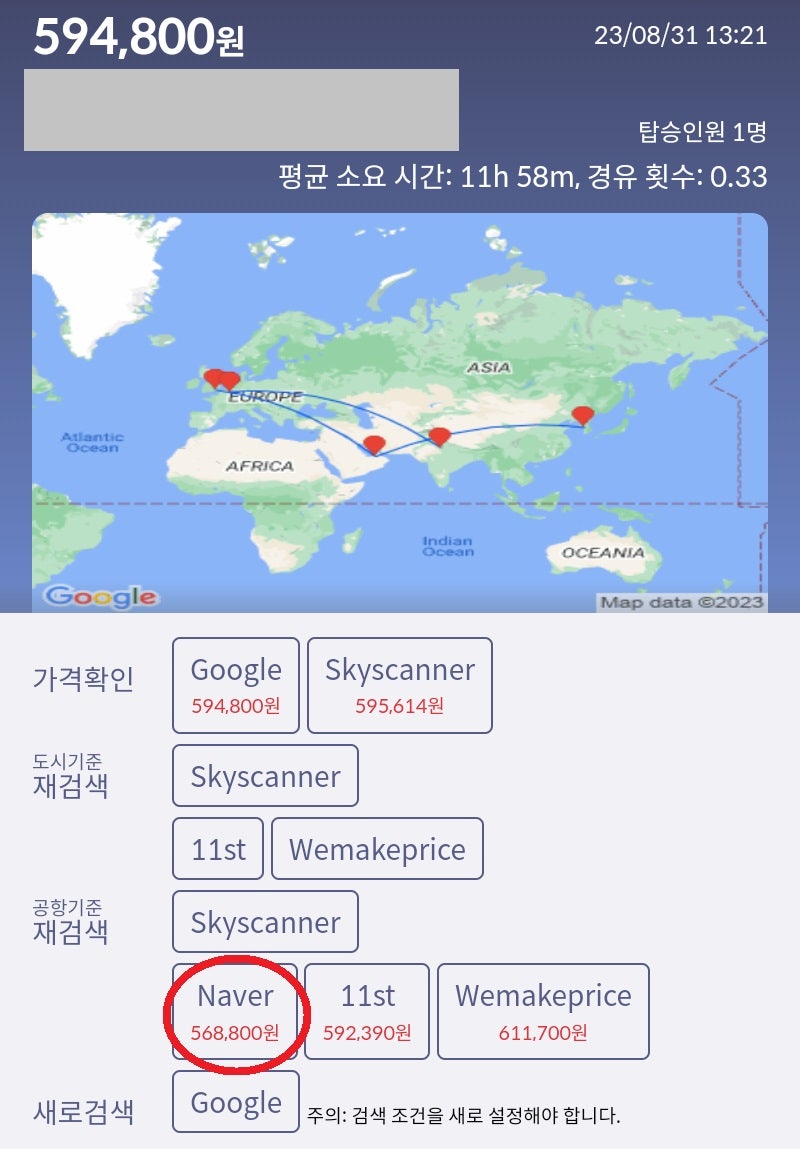Select the circled Naver 568,800원 option
The image size is (800, 1149).
coord(236,1010)
